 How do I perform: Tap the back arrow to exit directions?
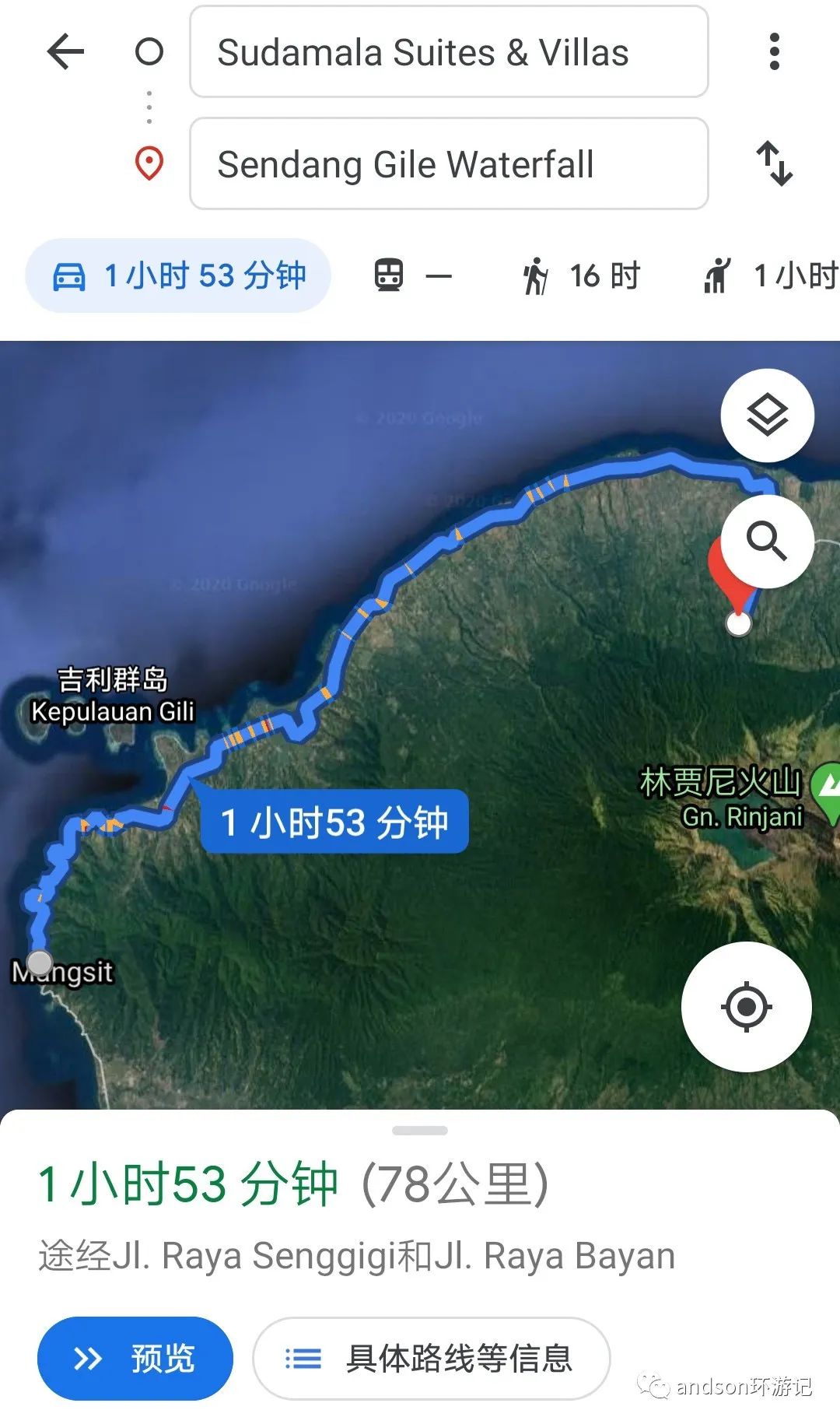pos(66,51)
